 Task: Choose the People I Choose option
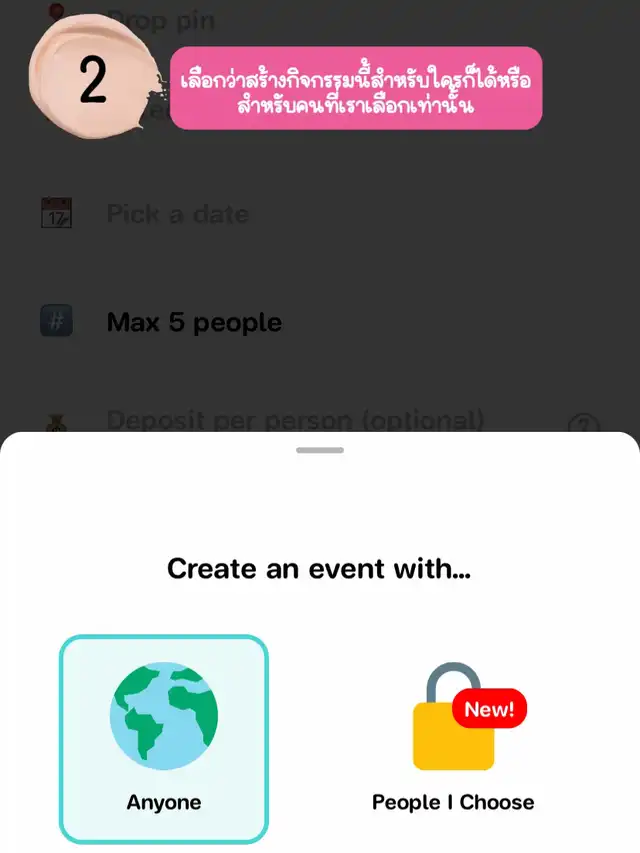[453, 739]
